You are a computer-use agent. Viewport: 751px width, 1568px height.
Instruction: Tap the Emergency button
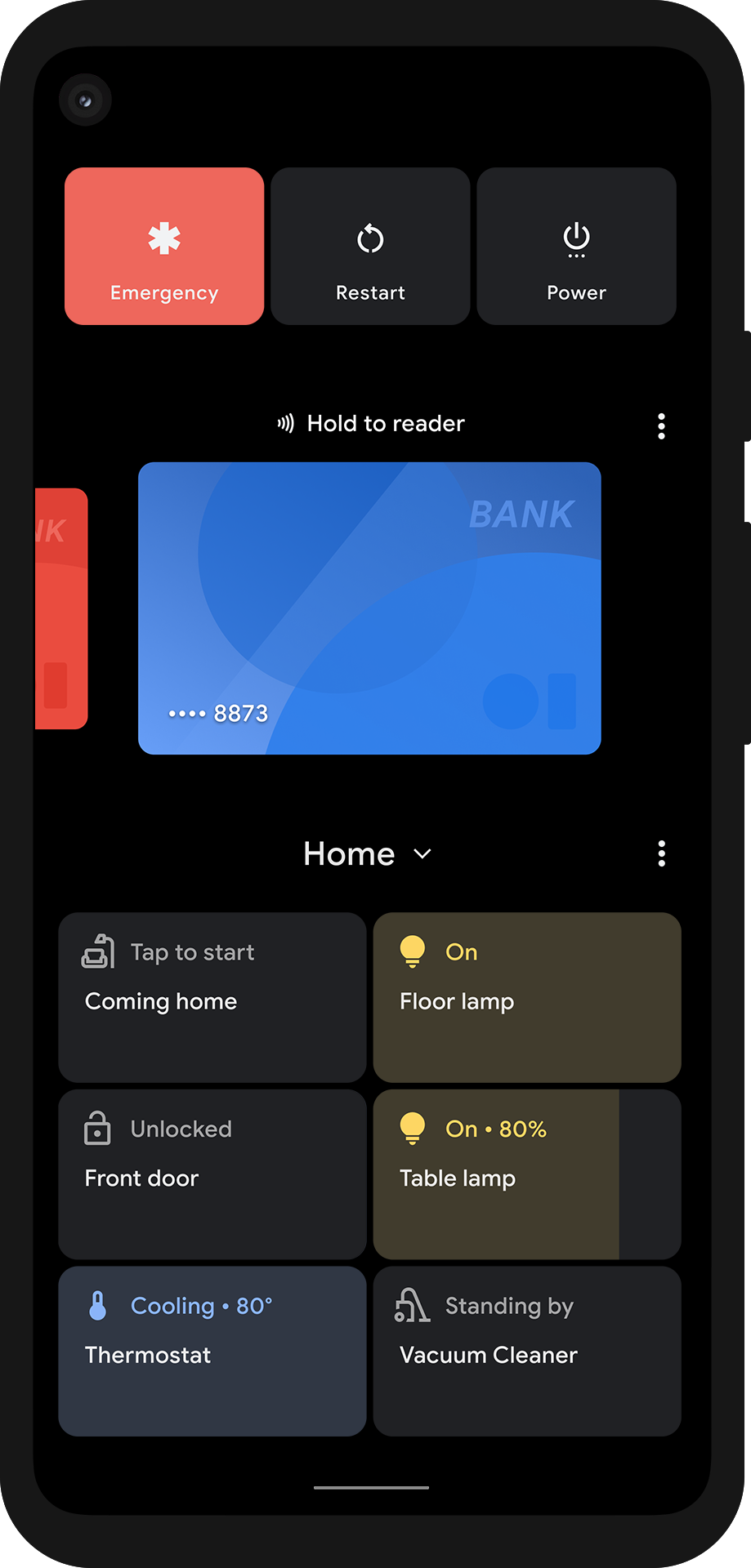164,246
